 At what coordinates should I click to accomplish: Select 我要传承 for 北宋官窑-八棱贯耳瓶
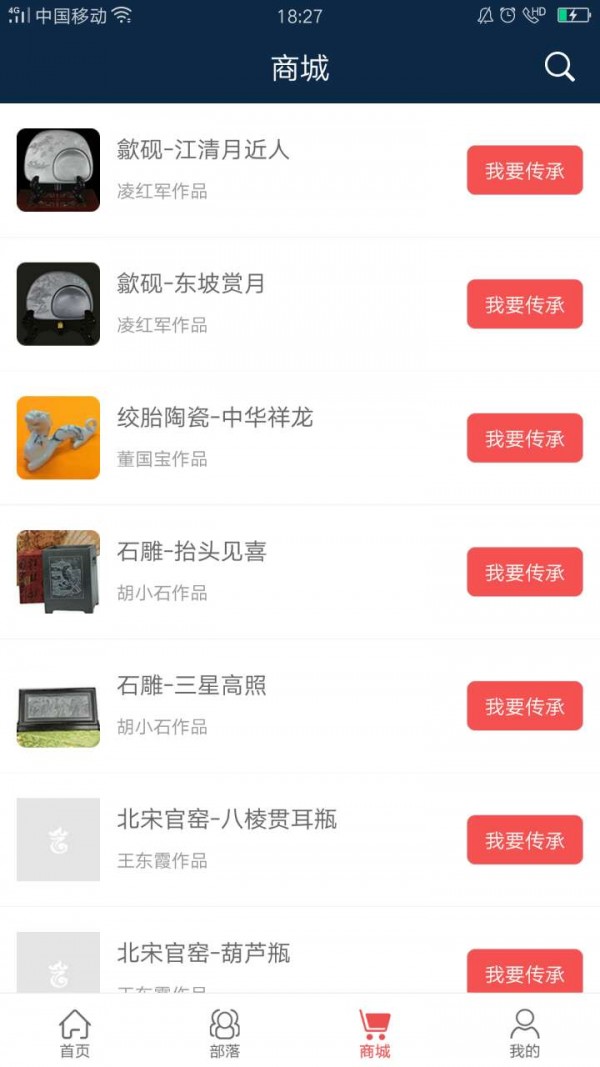[x=524, y=841]
